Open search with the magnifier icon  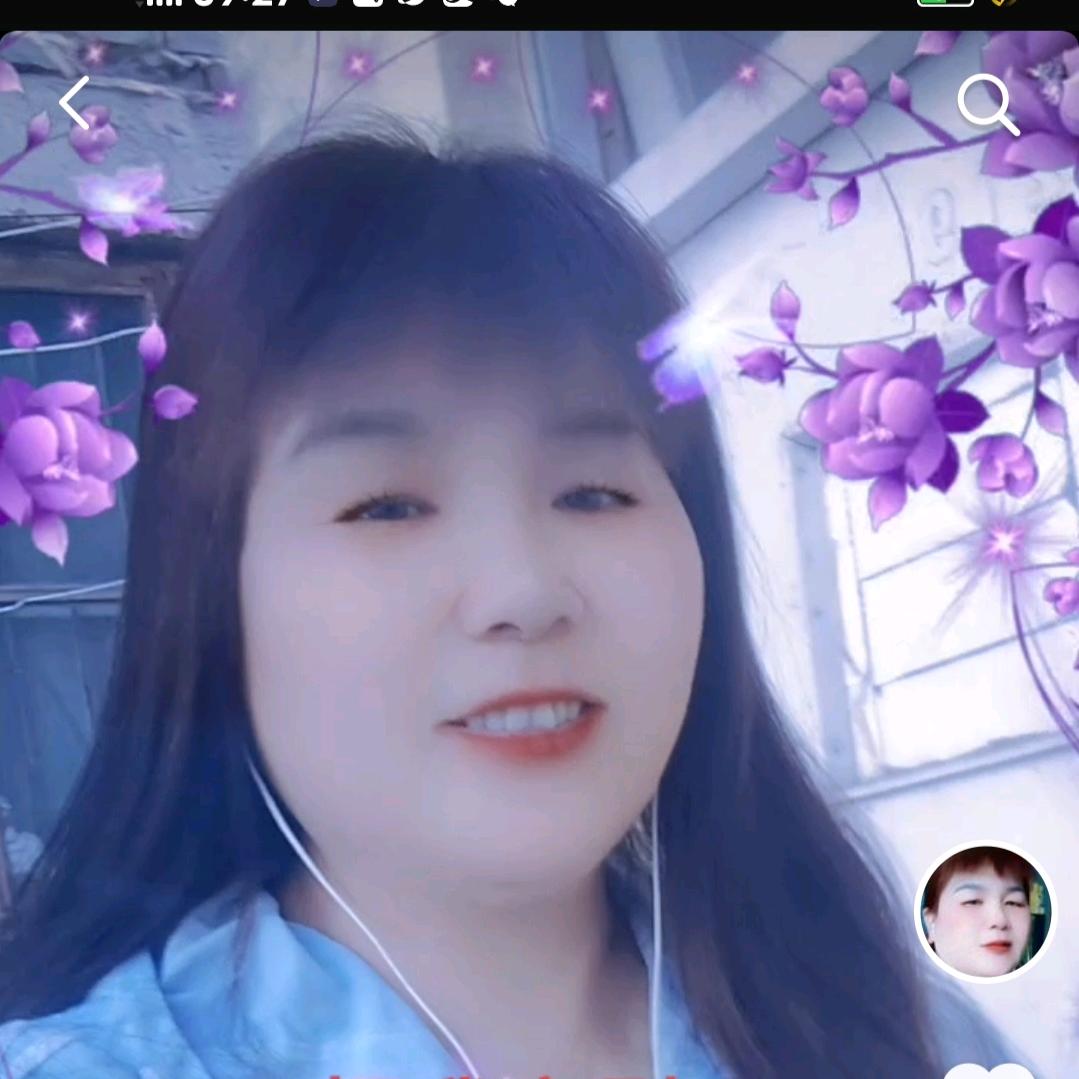(987, 104)
